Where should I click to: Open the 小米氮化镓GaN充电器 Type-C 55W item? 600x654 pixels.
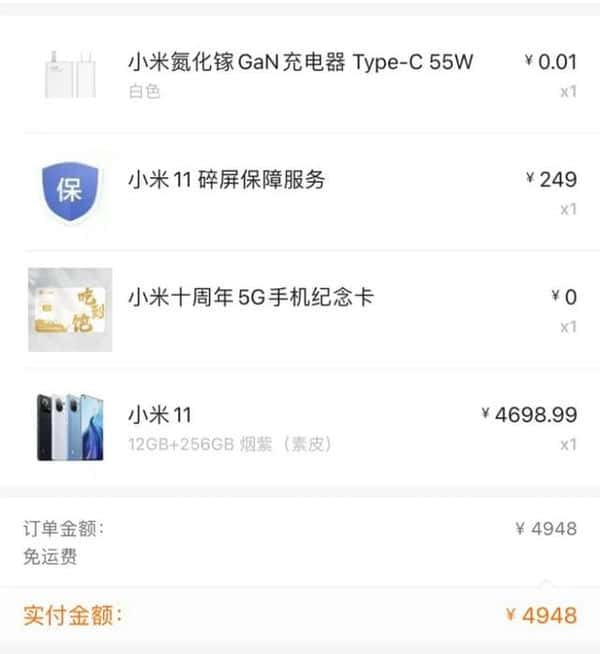point(300,62)
